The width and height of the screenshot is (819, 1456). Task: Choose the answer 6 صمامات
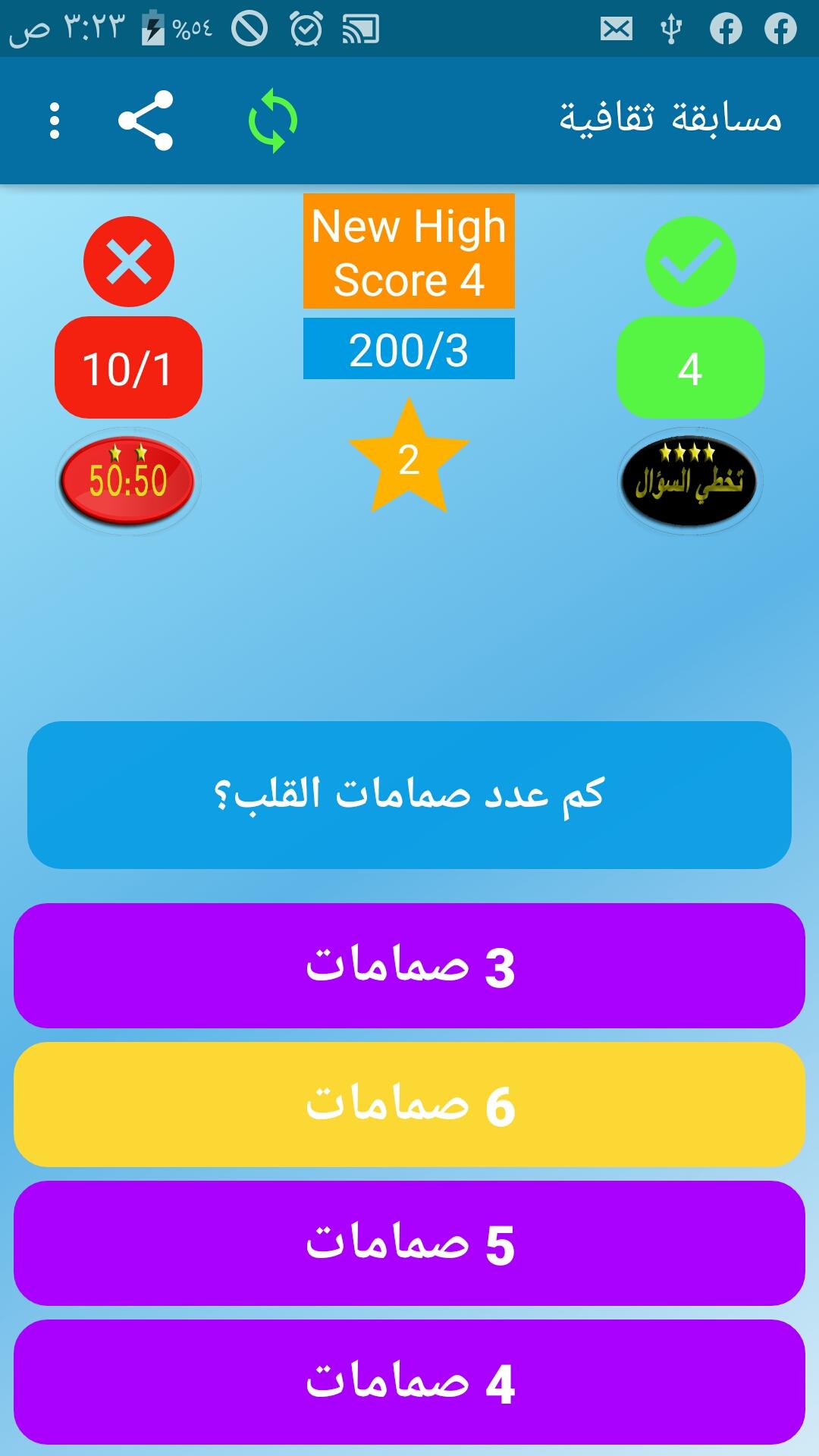409,1105
